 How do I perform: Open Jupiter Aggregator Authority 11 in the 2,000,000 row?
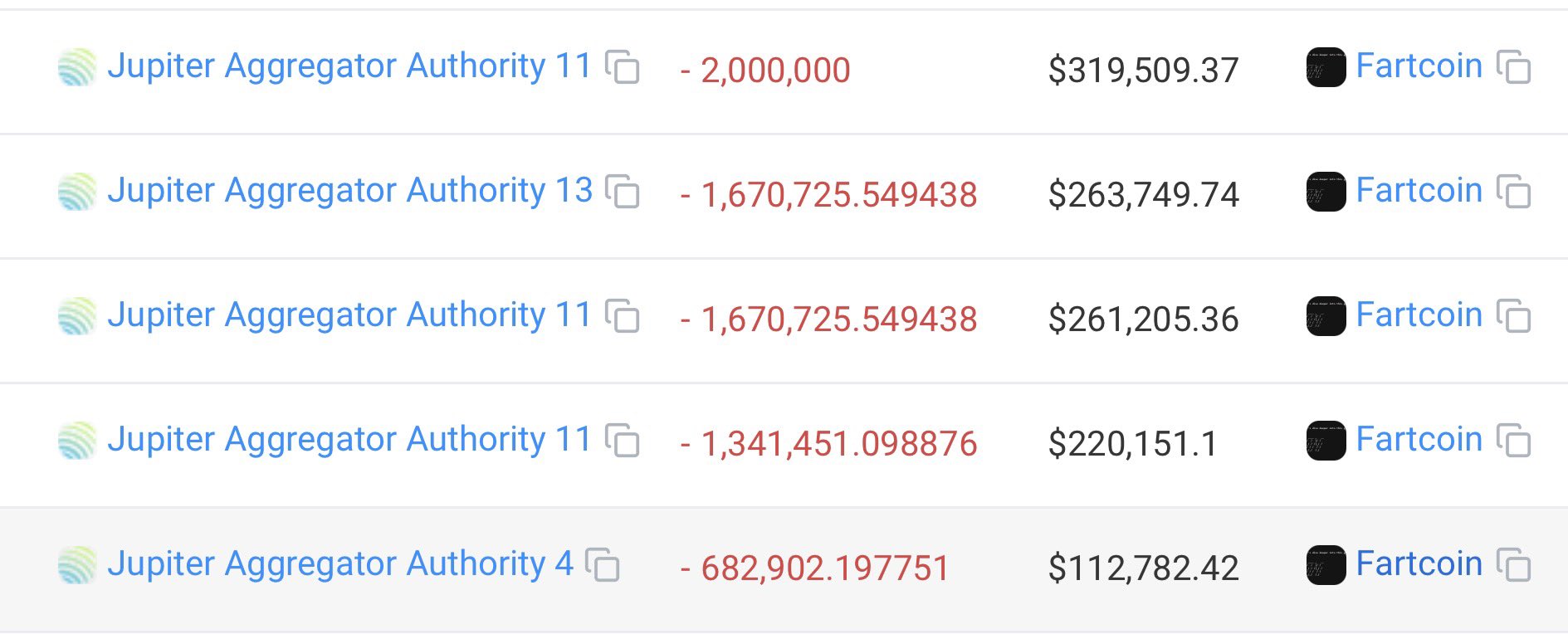tap(349, 66)
